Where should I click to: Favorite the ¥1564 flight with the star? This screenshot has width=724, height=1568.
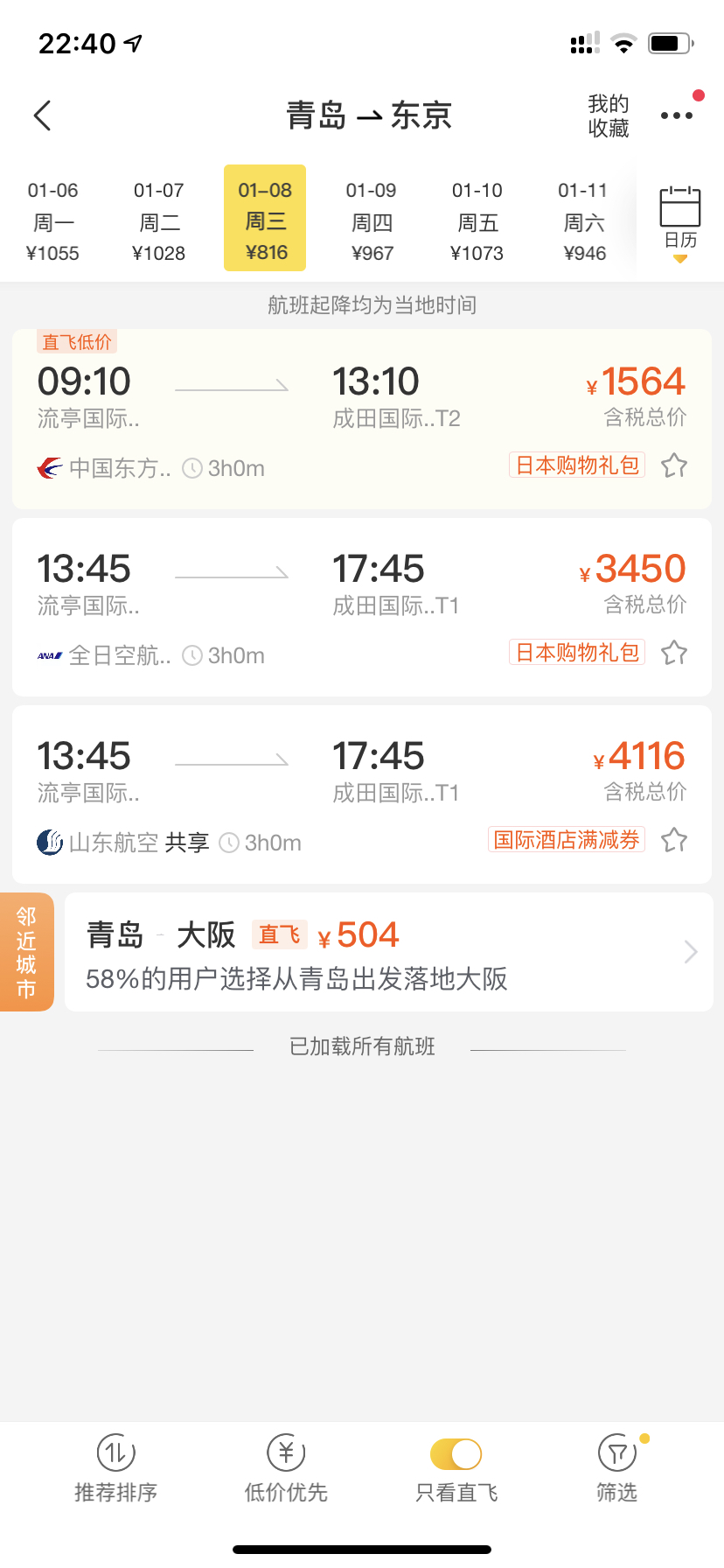[674, 465]
